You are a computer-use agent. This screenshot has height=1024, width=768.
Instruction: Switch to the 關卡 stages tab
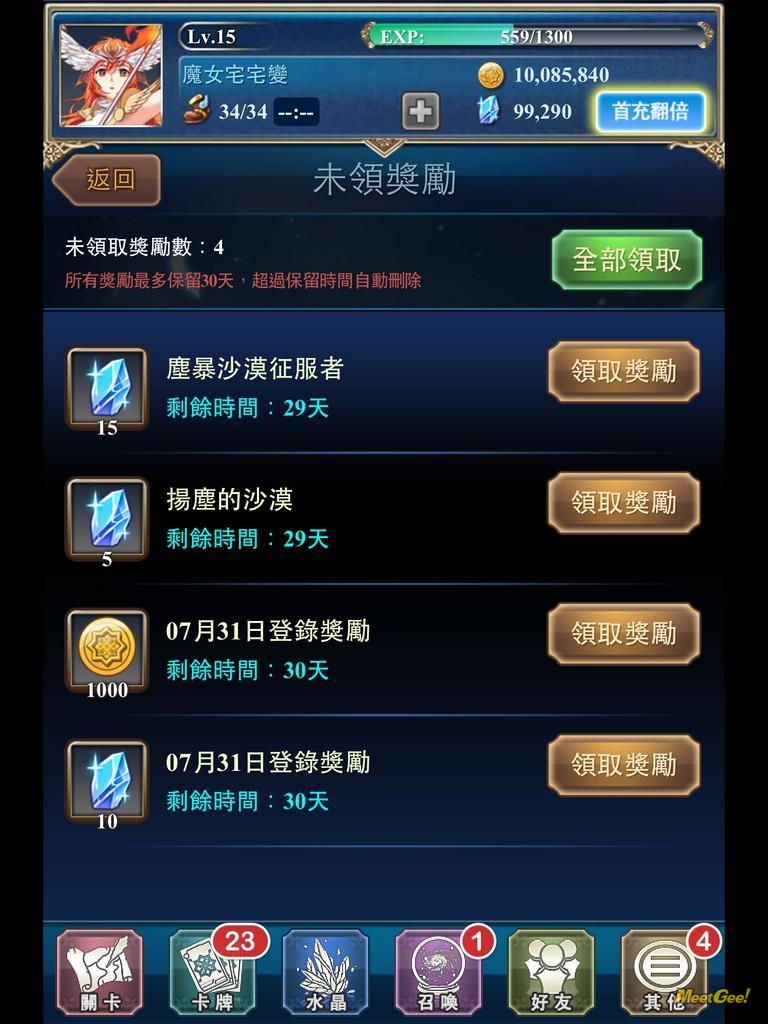100,972
